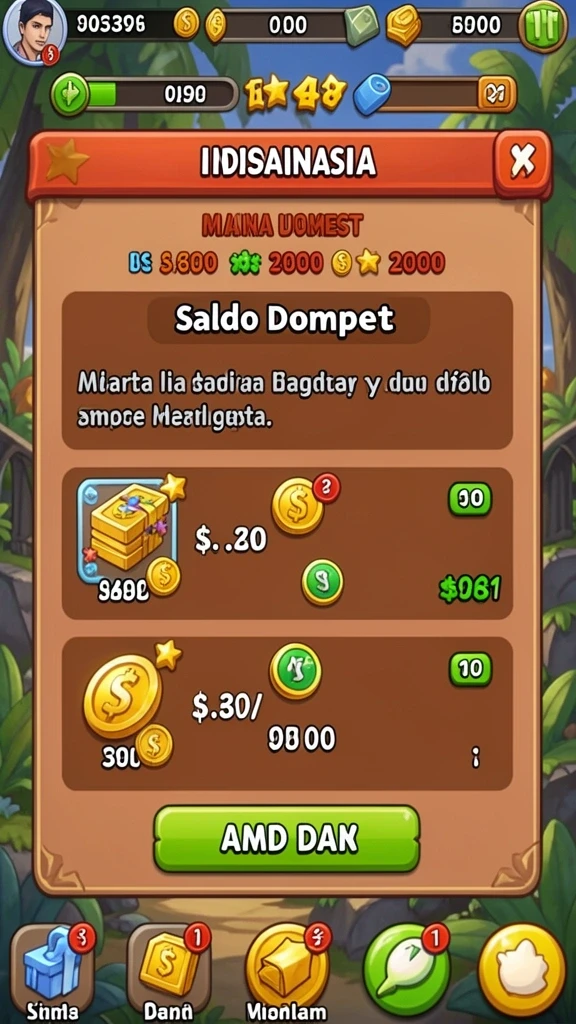Select the coin pack for $.30
Screen dimensions: 576x1024
pyautogui.click(x=287, y=713)
